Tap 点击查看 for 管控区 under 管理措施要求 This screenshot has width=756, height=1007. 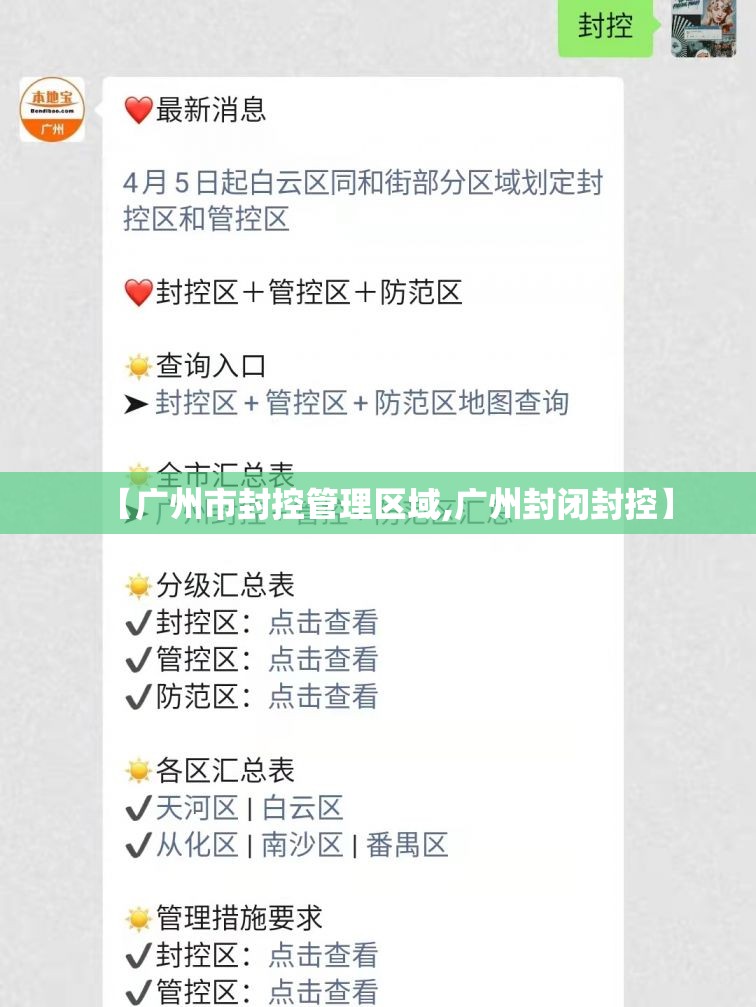click(323, 991)
